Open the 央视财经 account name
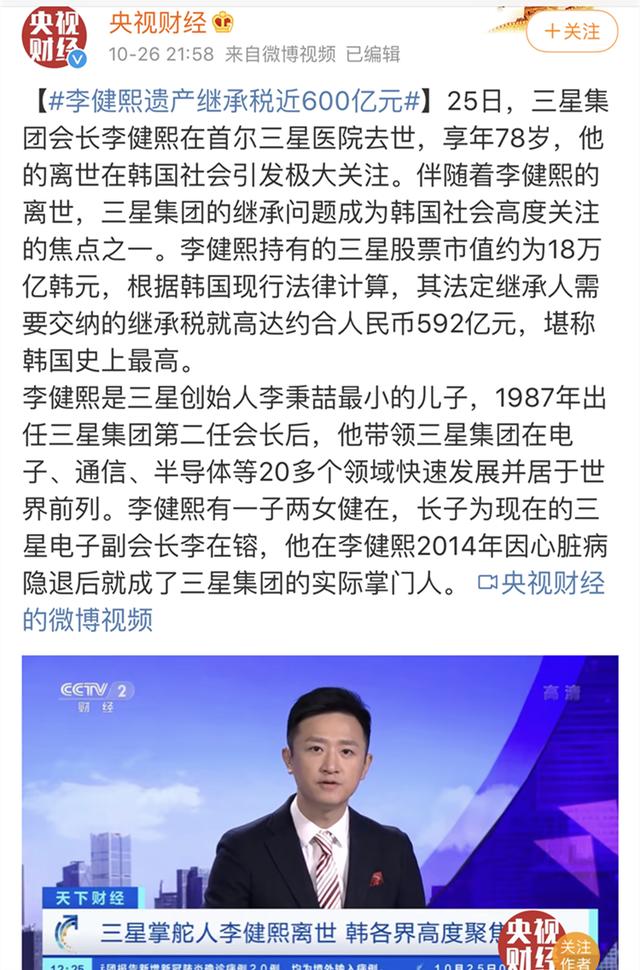The width and height of the screenshot is (640, 970). (158, 22)
